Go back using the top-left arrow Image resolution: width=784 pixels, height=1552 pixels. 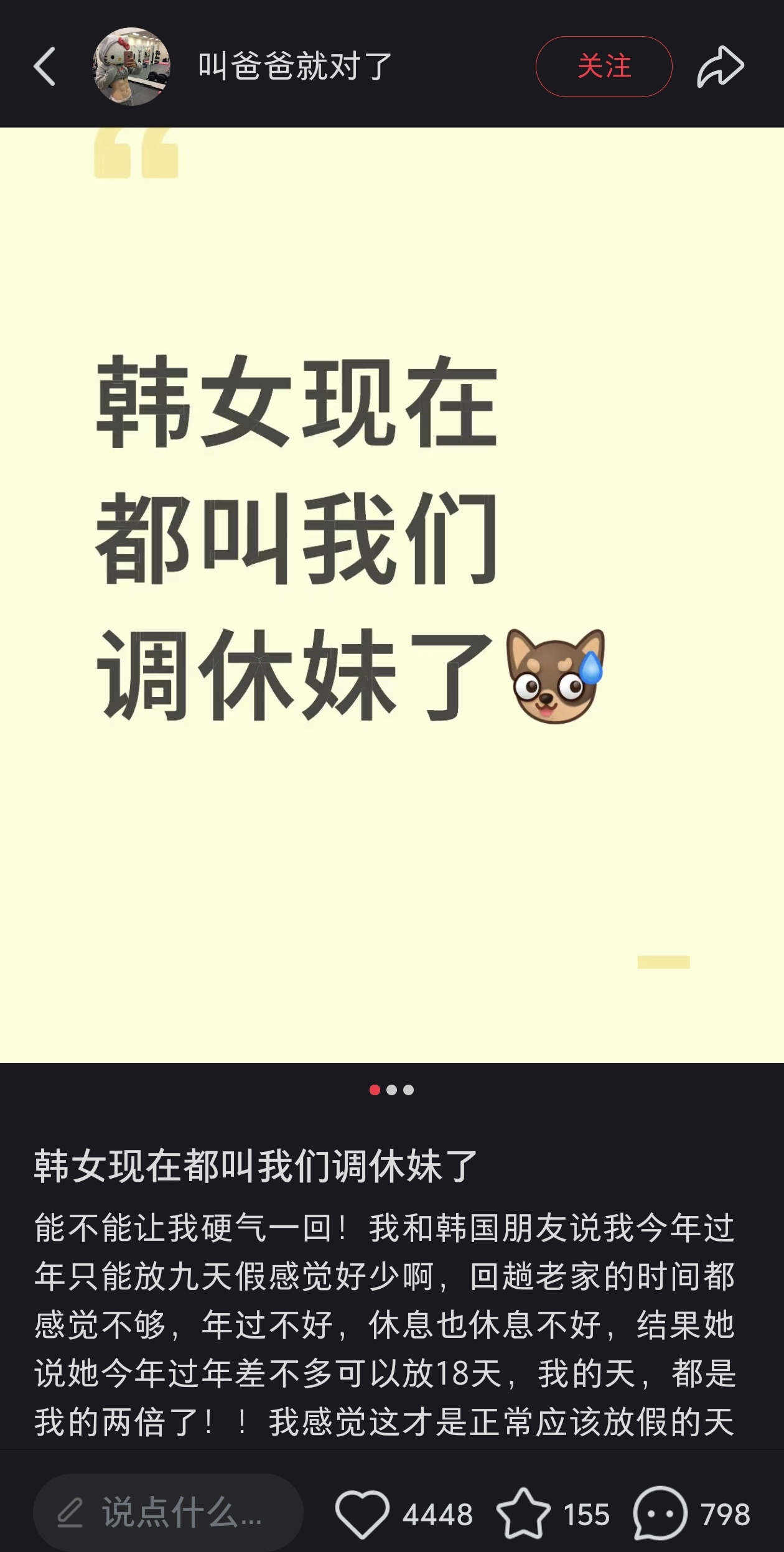pyautogui.click(x=45, y=66)
